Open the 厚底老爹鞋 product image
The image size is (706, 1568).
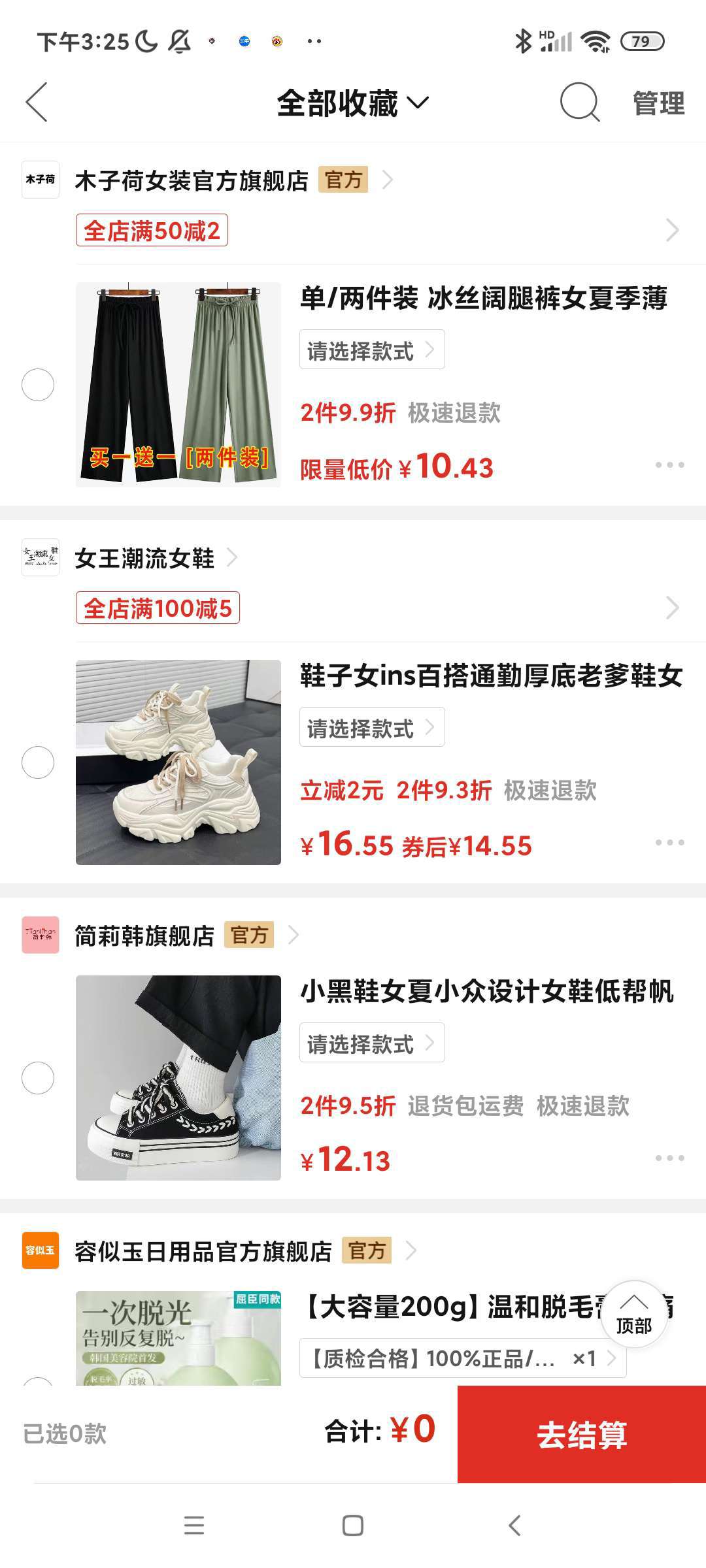pyautogui.click(x=178, y=762)
